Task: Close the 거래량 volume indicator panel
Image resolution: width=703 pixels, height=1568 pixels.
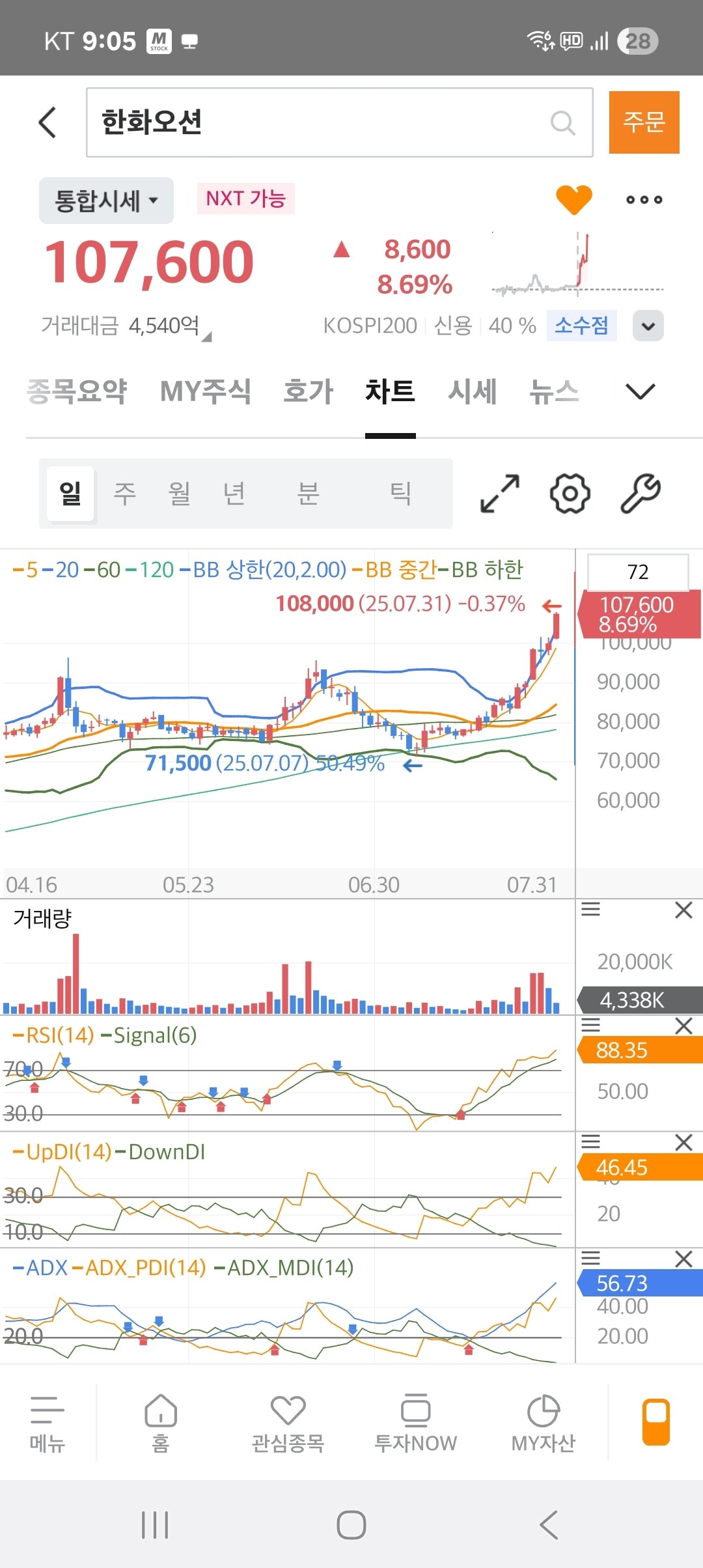Action: (683, 910)
